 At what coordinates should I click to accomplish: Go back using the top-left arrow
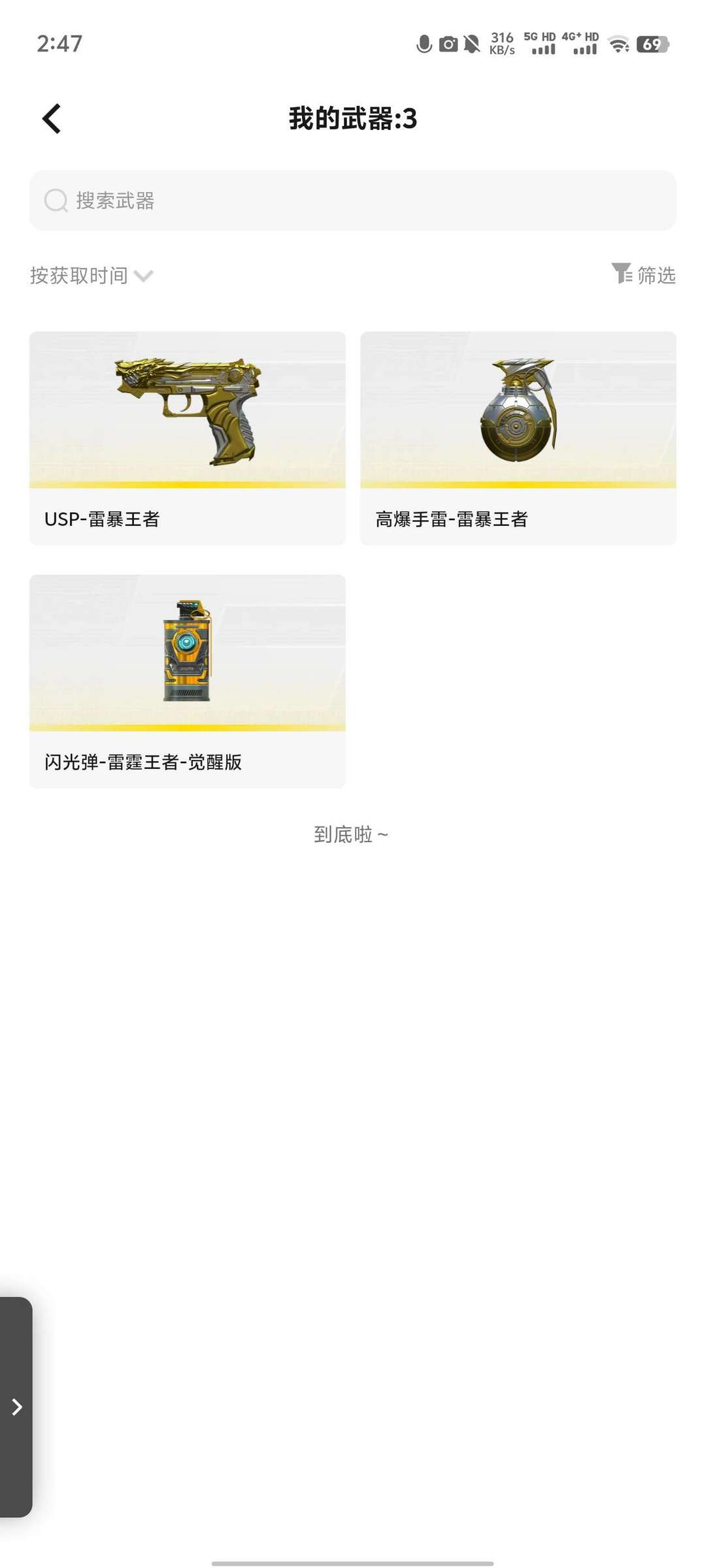(x=52, y=119)
